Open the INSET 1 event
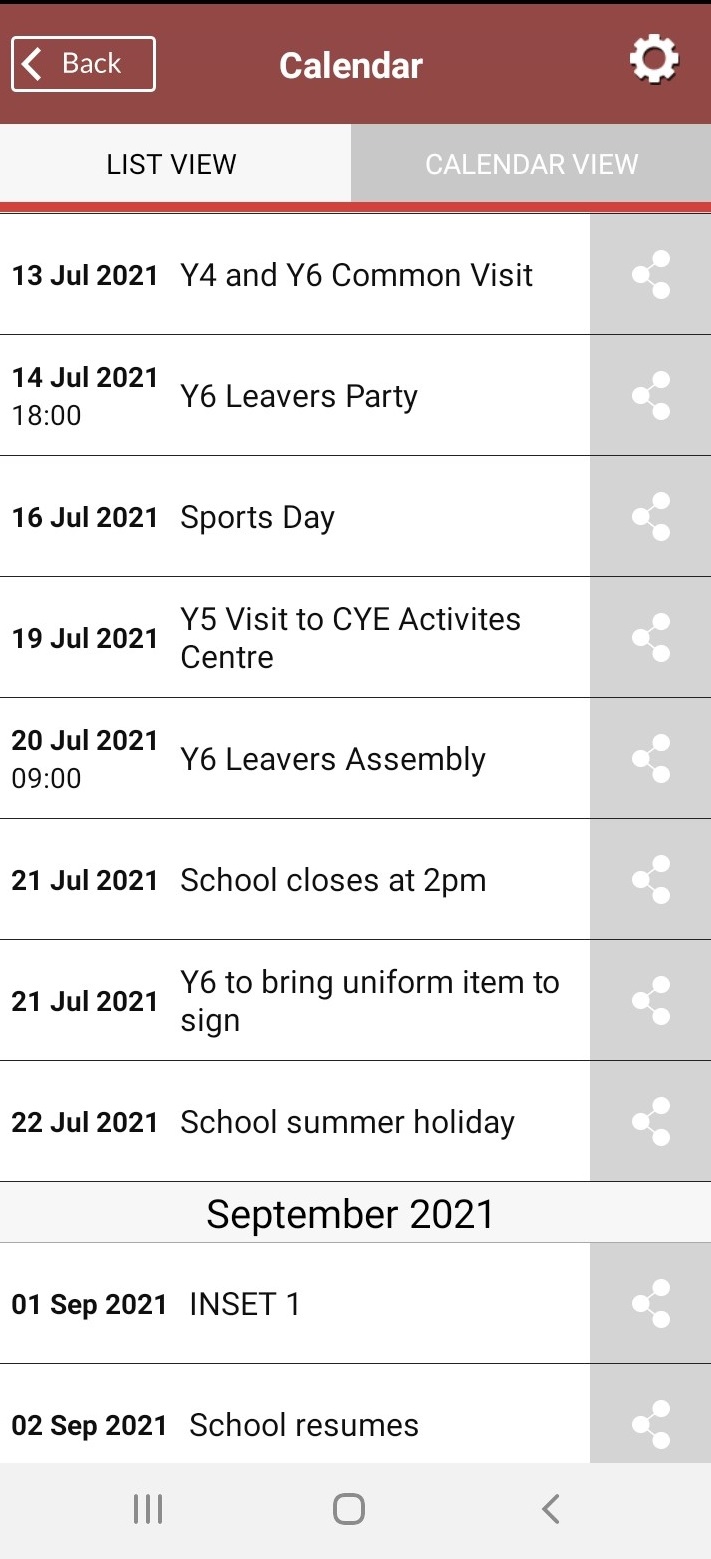The width and height of the screenshot is (711, 1559). click(x=295, y=1304)
